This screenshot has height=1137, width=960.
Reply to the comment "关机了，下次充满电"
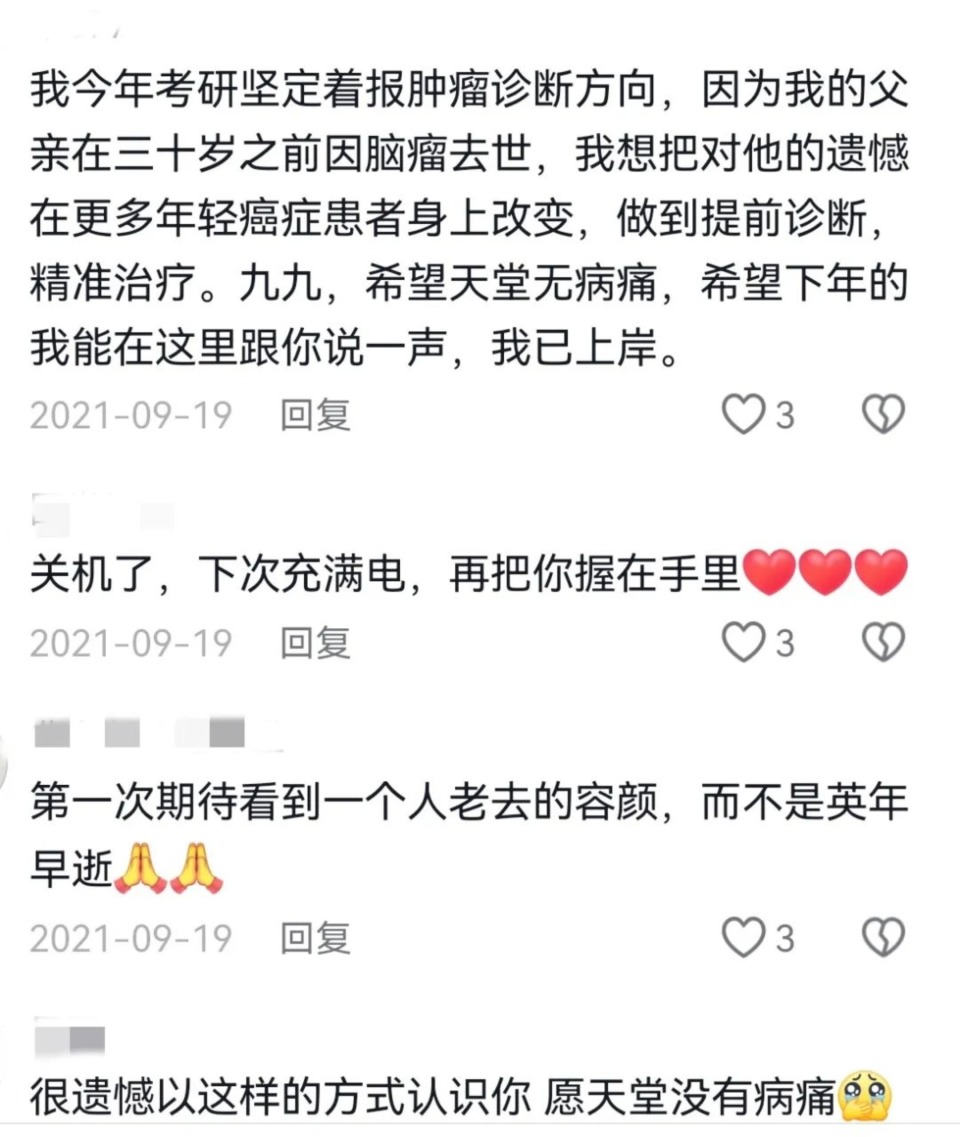point(315,643)
